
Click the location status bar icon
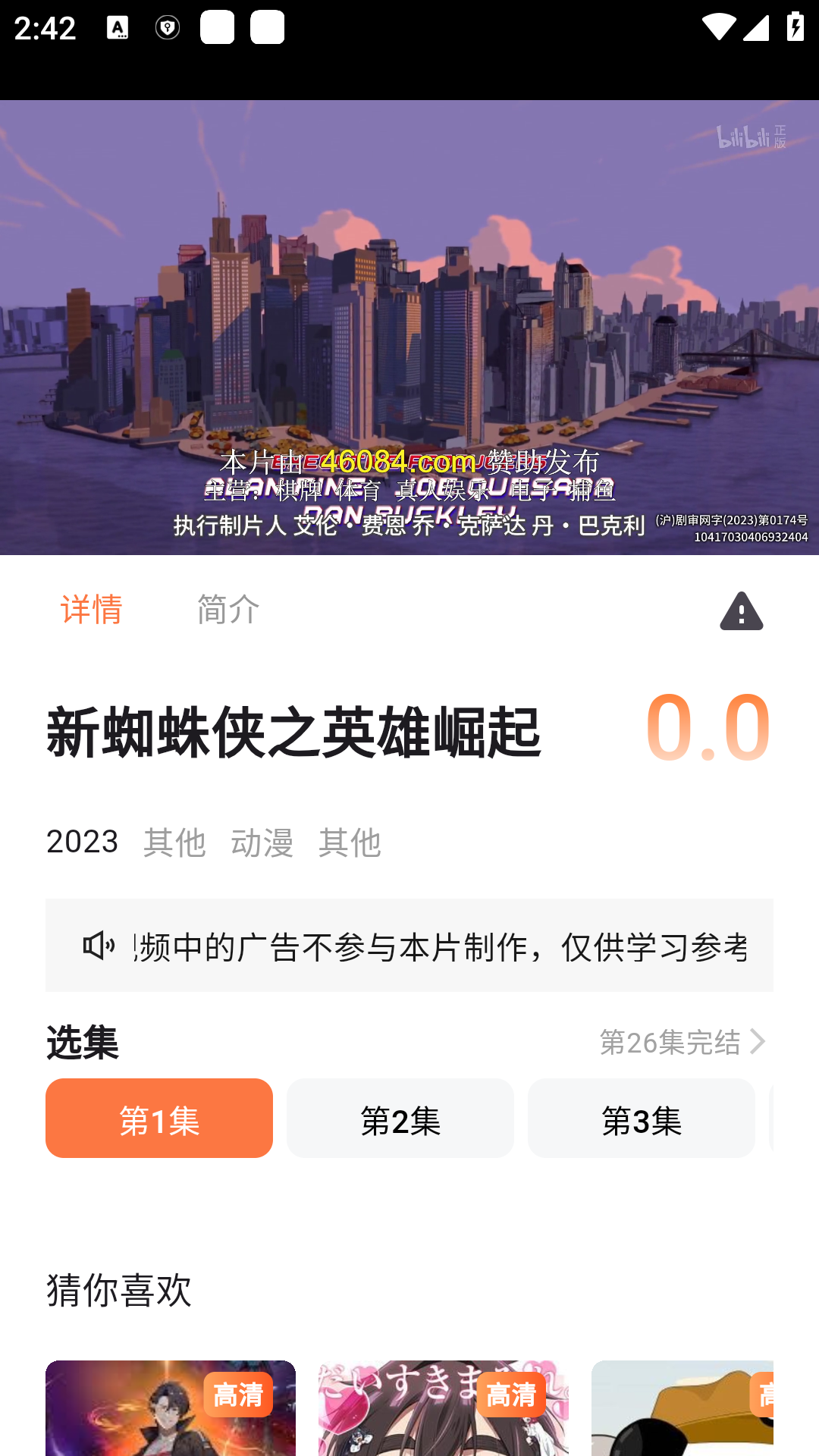[x=168, y=29]
